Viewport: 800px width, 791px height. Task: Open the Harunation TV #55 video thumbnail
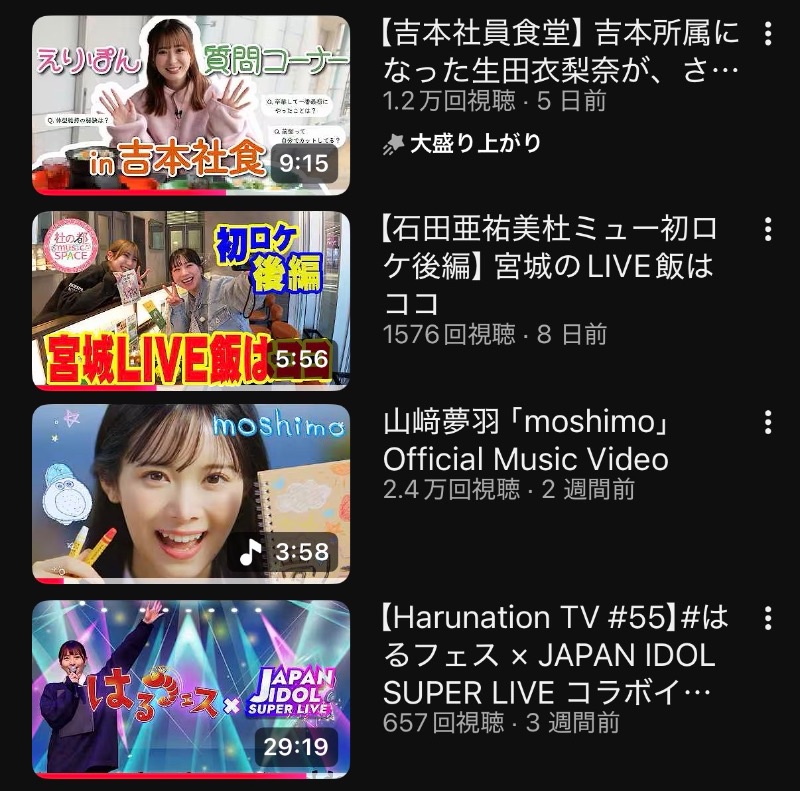[191, 688]
